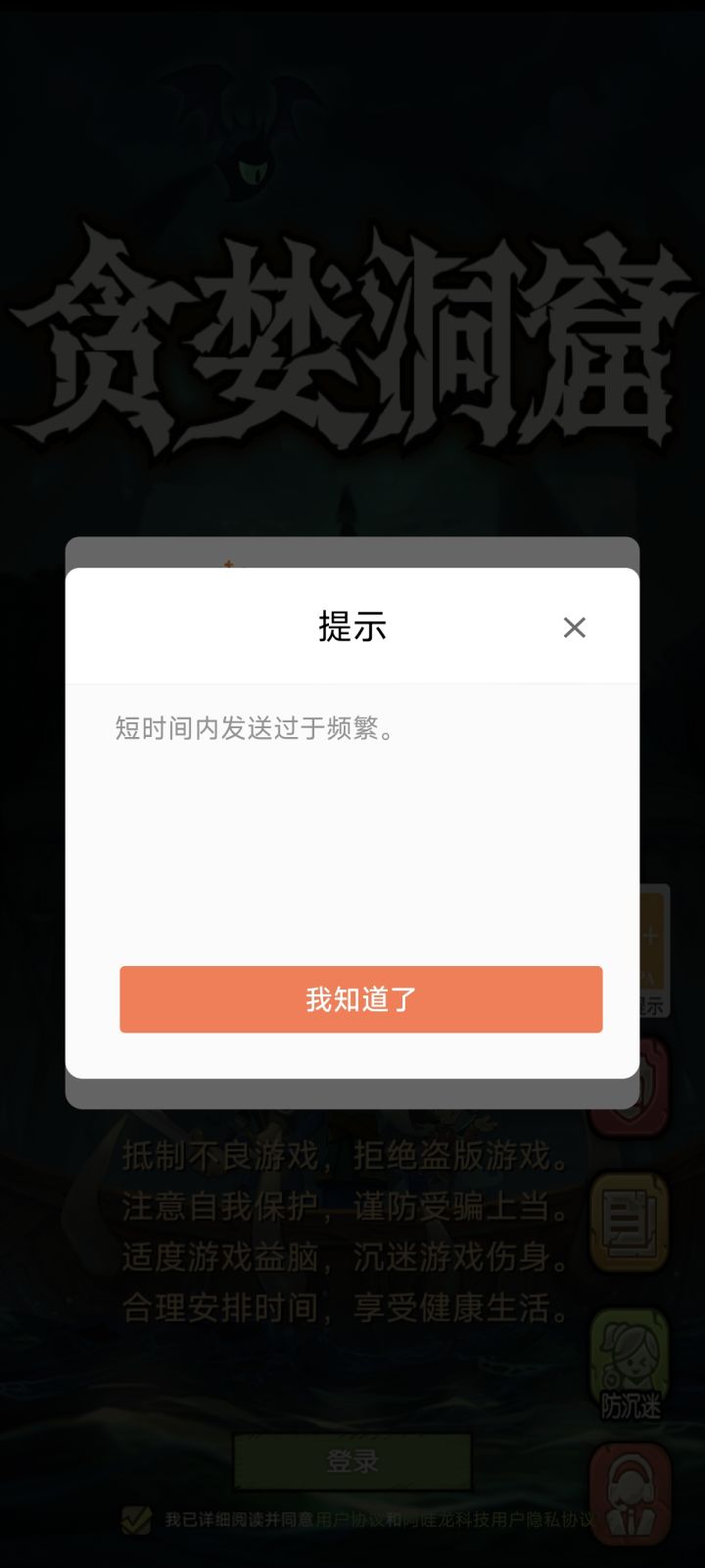Dismiss the 提示 dialog with the X
Image resolution: width=705 pixels, height=1568 pixels.
pos(574,627)
